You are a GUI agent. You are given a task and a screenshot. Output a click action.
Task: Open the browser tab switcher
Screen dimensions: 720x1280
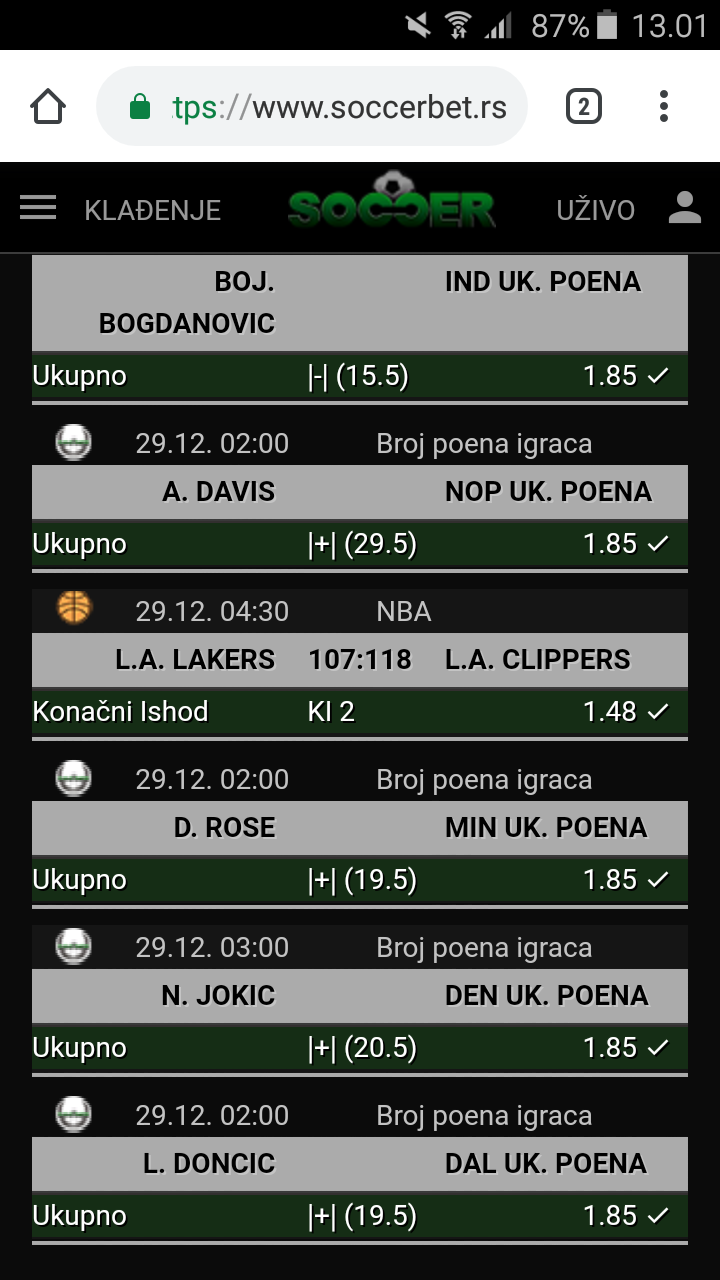click(584, 106)
